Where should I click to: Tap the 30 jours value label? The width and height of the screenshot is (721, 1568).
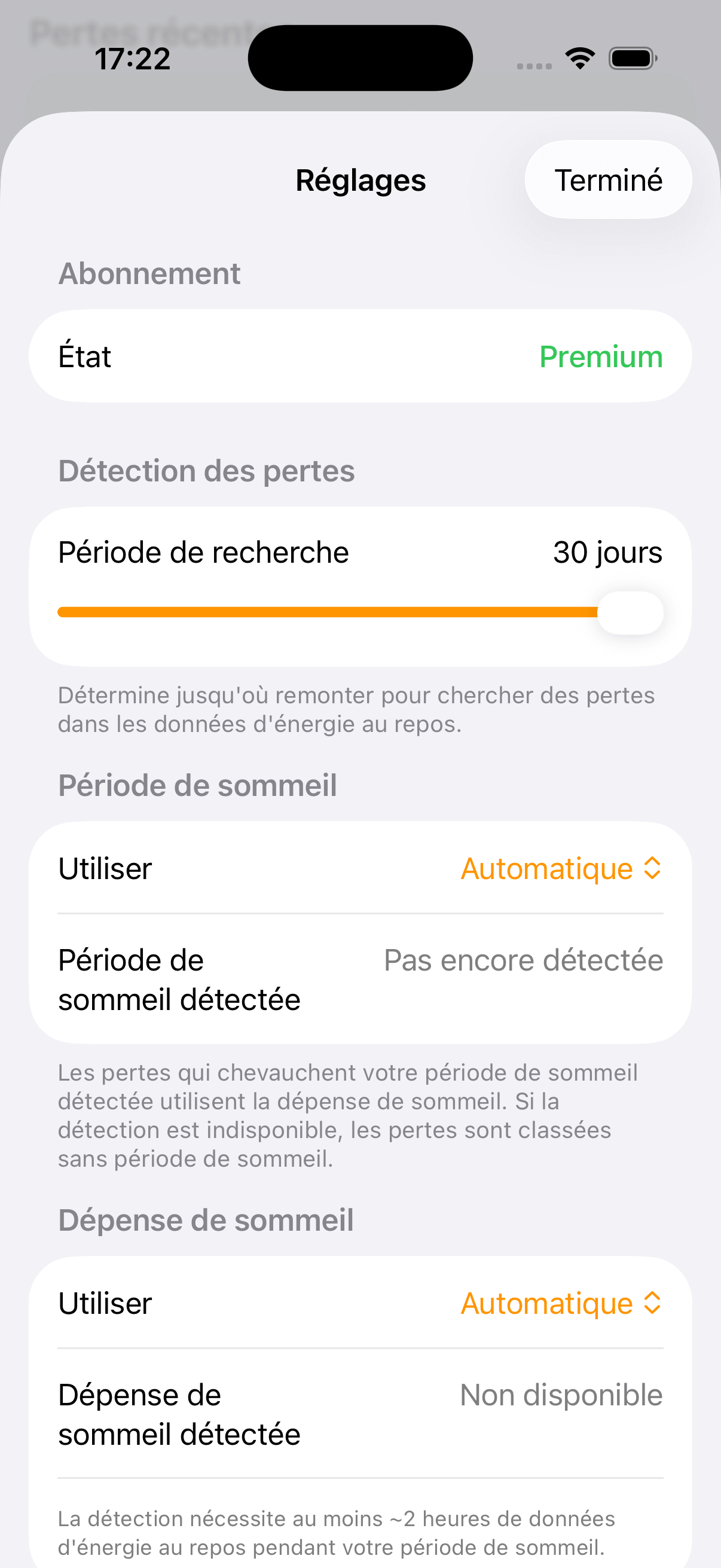pyautogui.click(x=607, y=553)
